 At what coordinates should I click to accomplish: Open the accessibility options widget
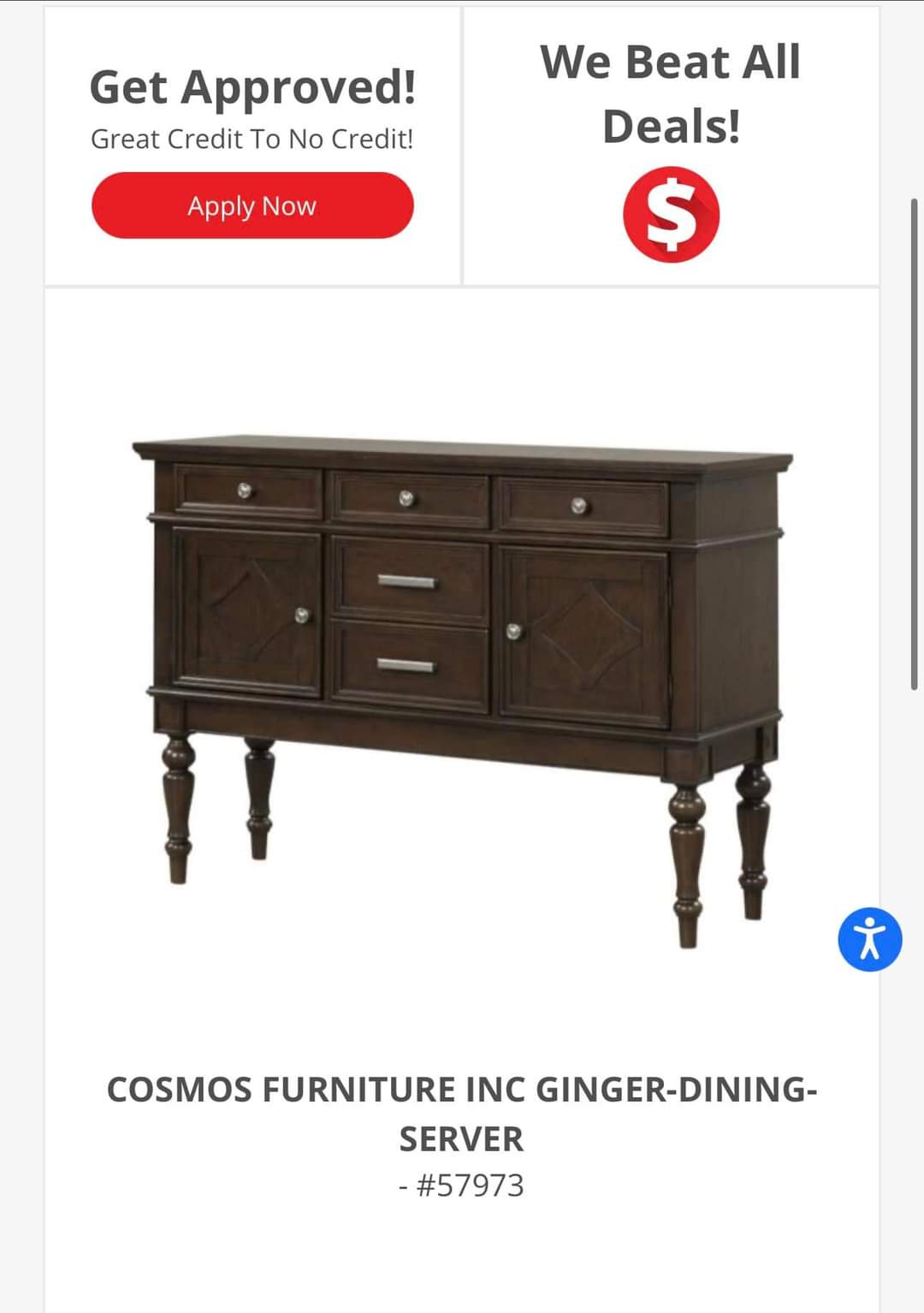coord(869,939)
